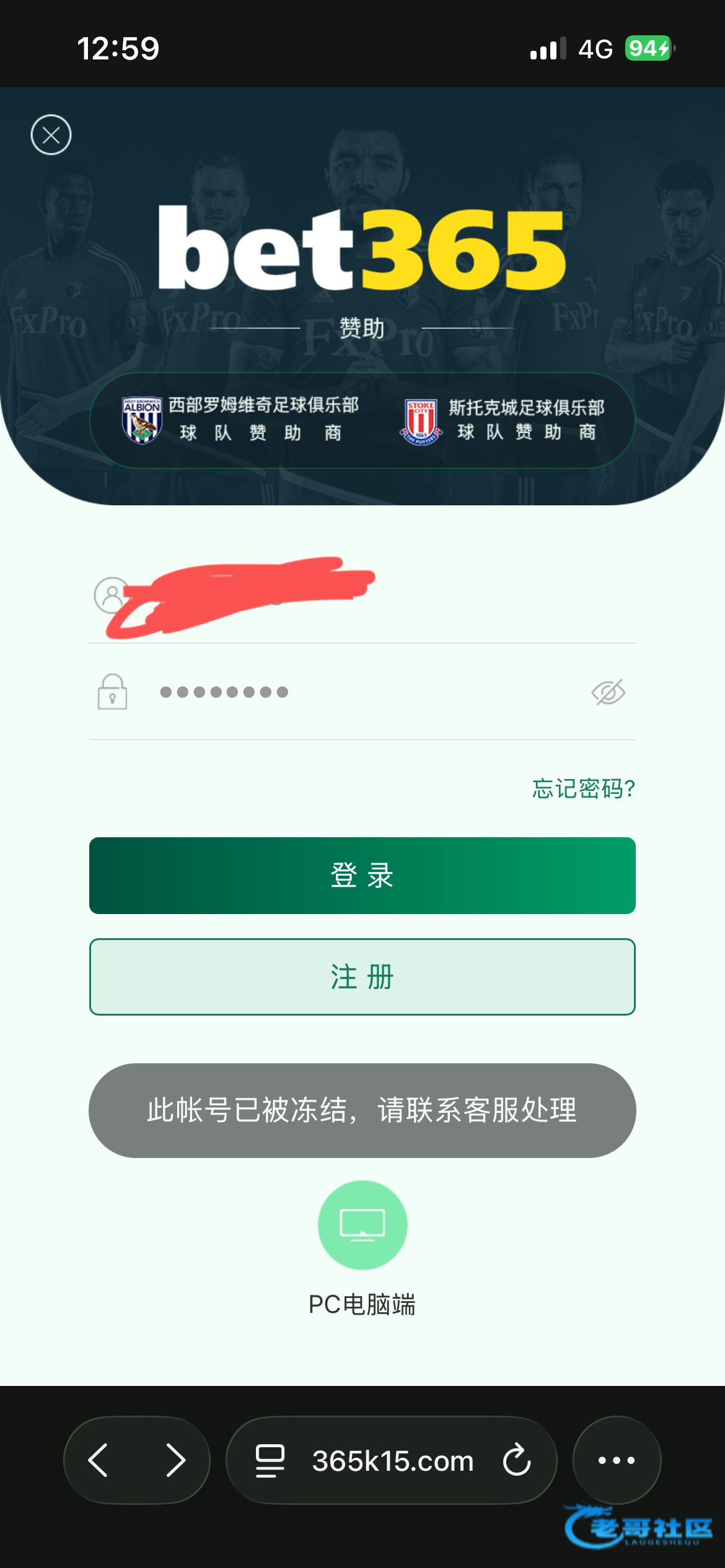This screenshot has height=1568, width=725.
Task: Go forward in the browser
Action: coord(175,1460)
